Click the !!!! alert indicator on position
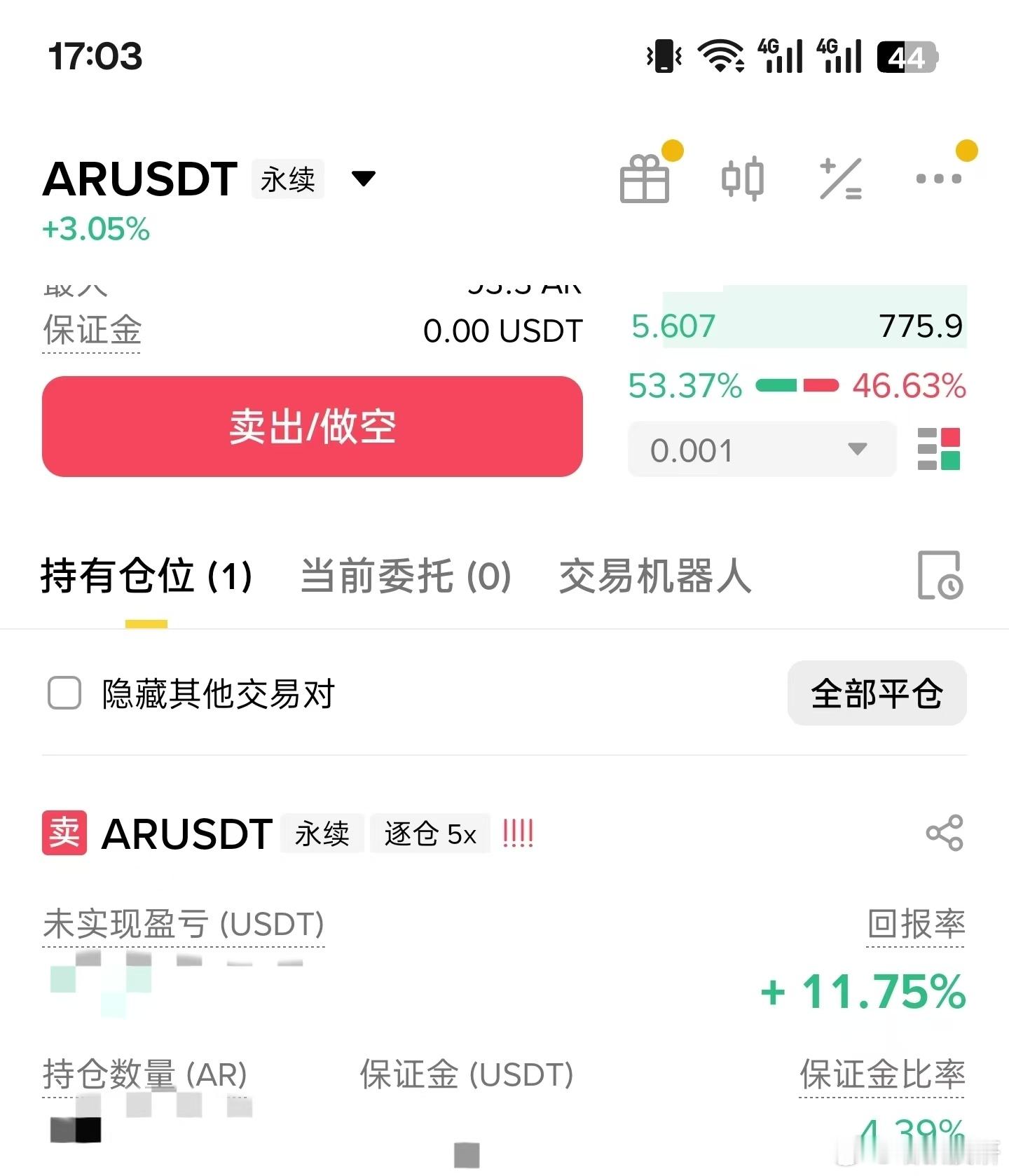1009x1176 pixels. [519, 833]
